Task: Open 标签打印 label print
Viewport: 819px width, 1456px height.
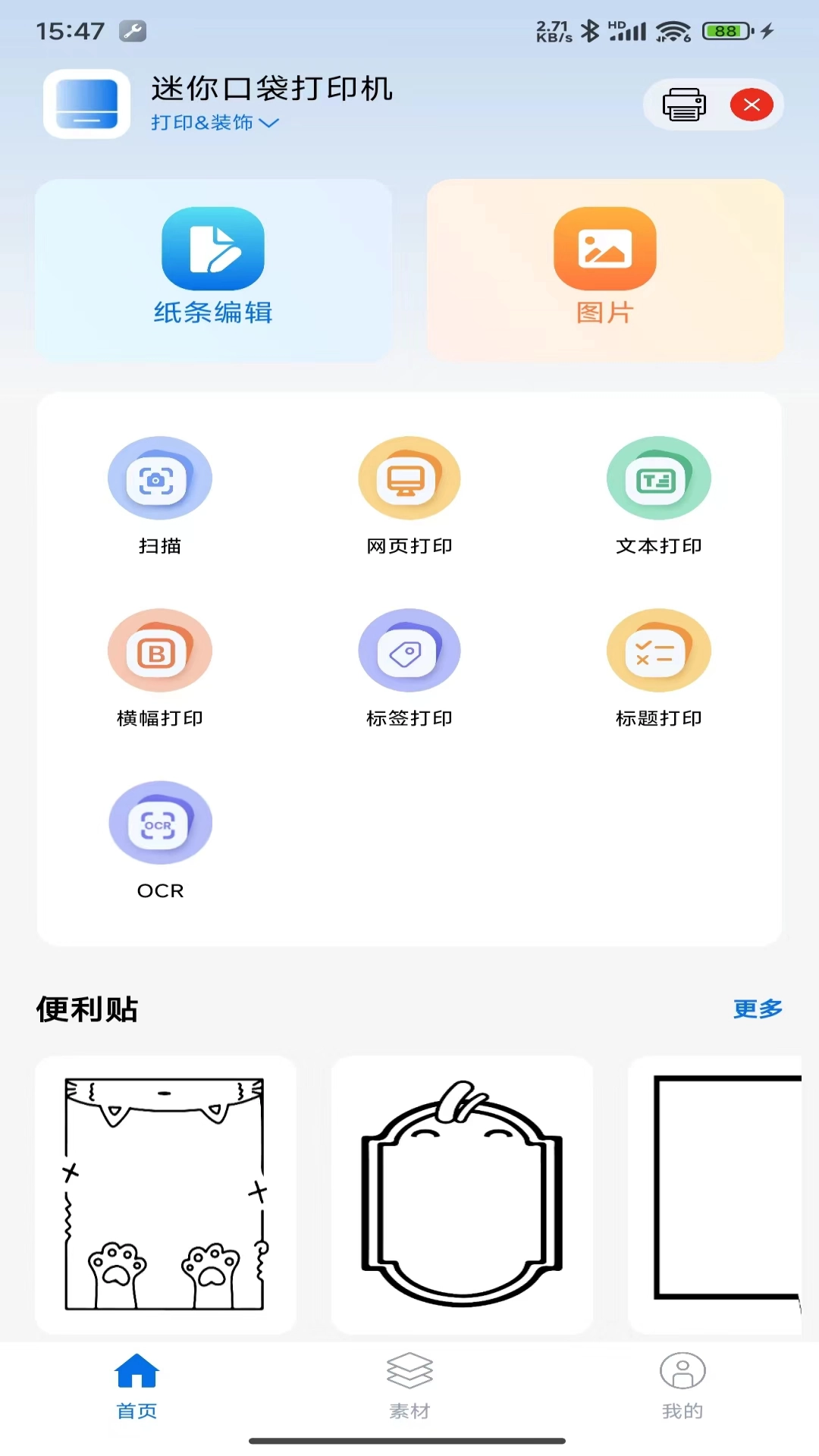Action: (409, 667)
